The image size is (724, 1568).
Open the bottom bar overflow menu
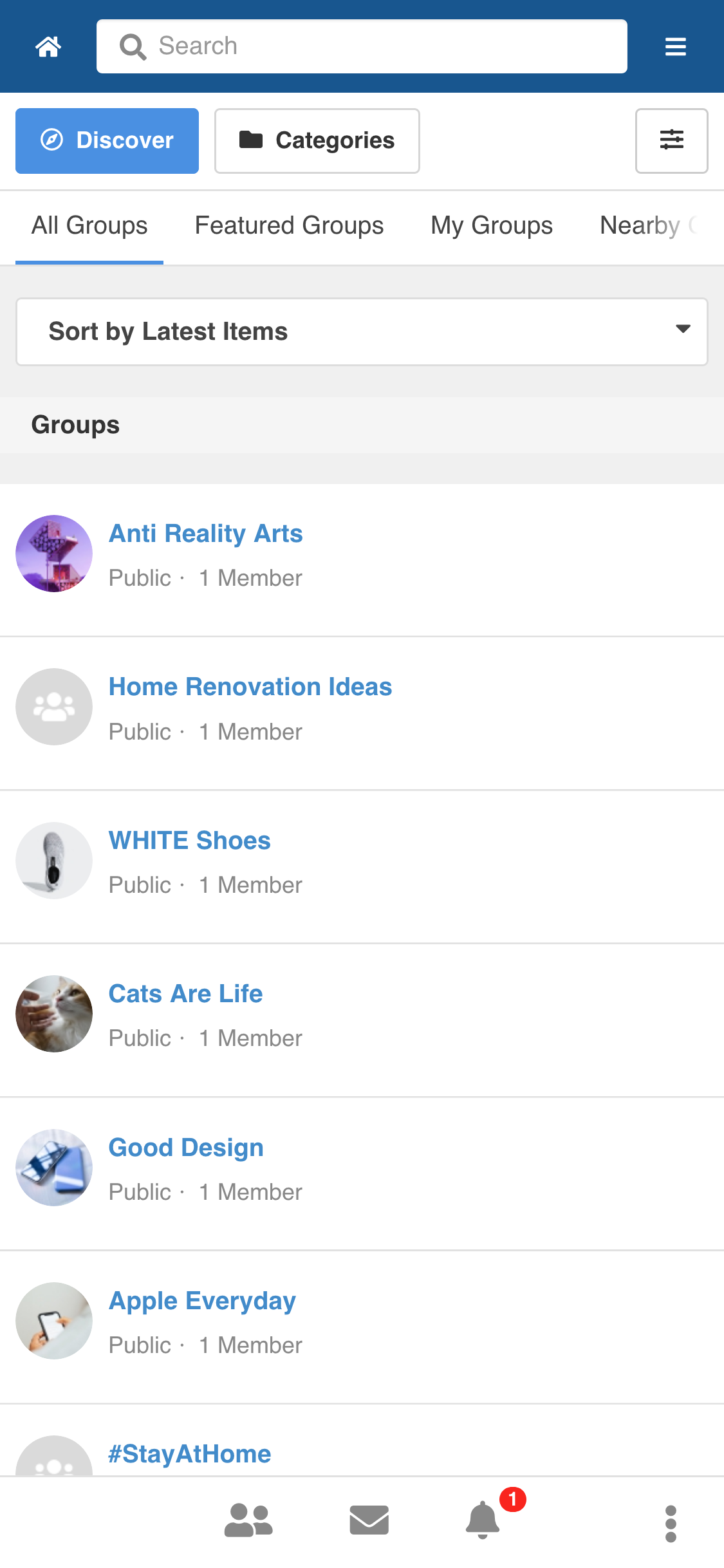[x=671, y=1523]
